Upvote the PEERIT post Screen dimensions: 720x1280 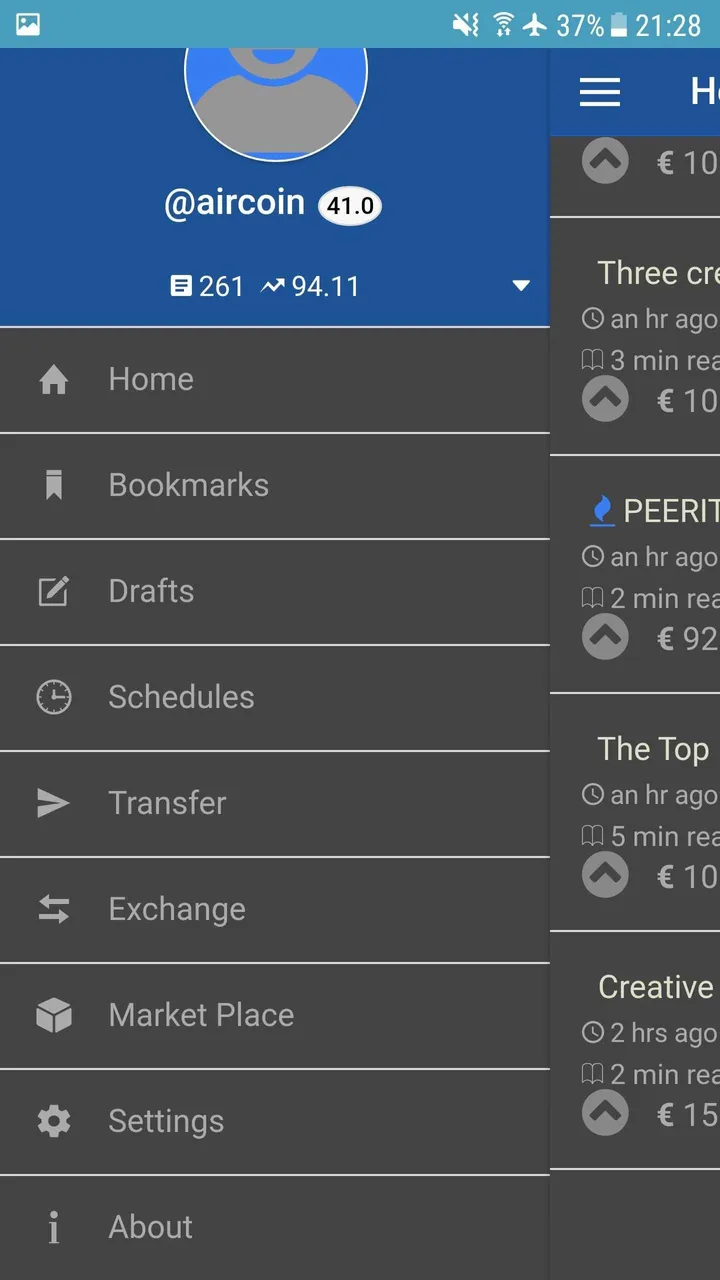(x=605, y=637)
